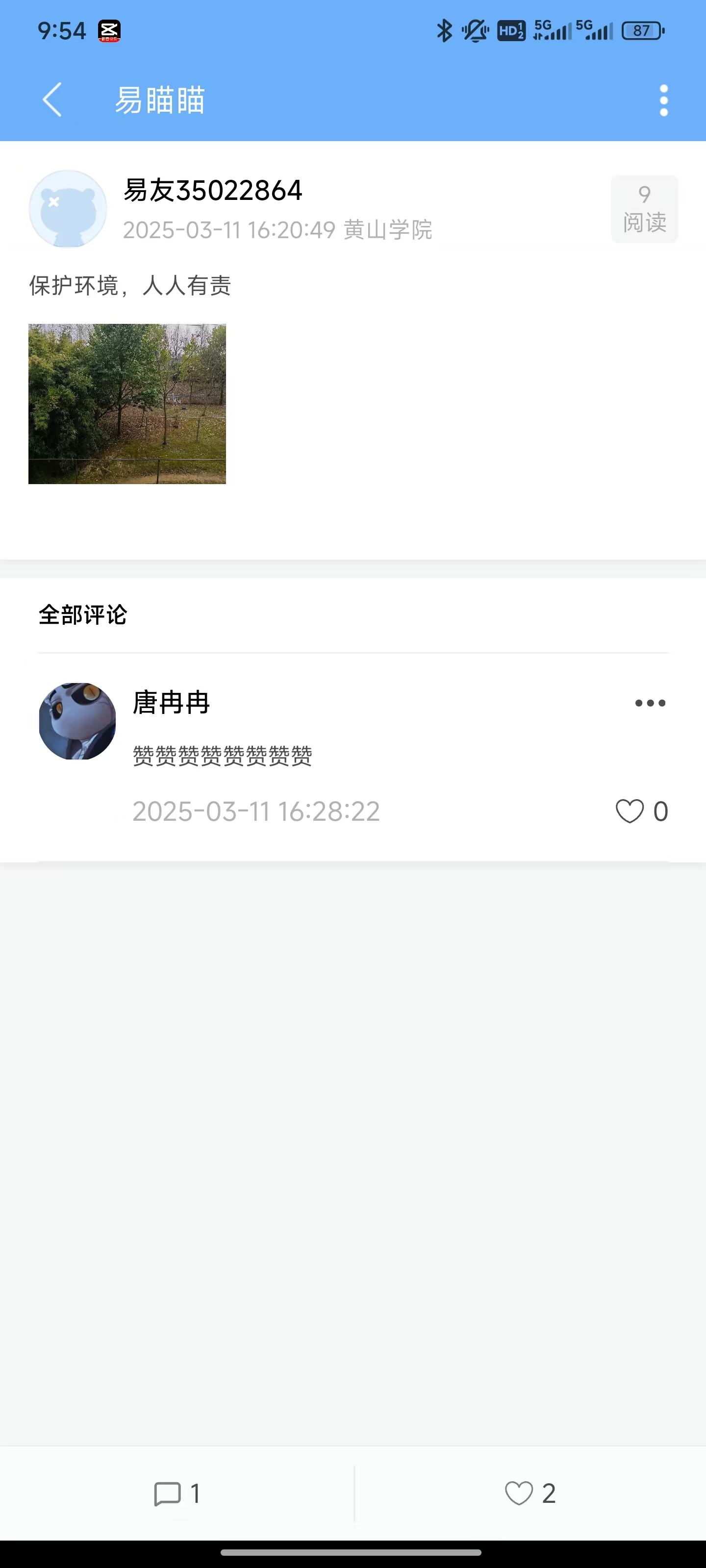Open the three-dot overflow menu in header
The height and width of the screenshot is (1568, 706).
click(x=663, y=100)
